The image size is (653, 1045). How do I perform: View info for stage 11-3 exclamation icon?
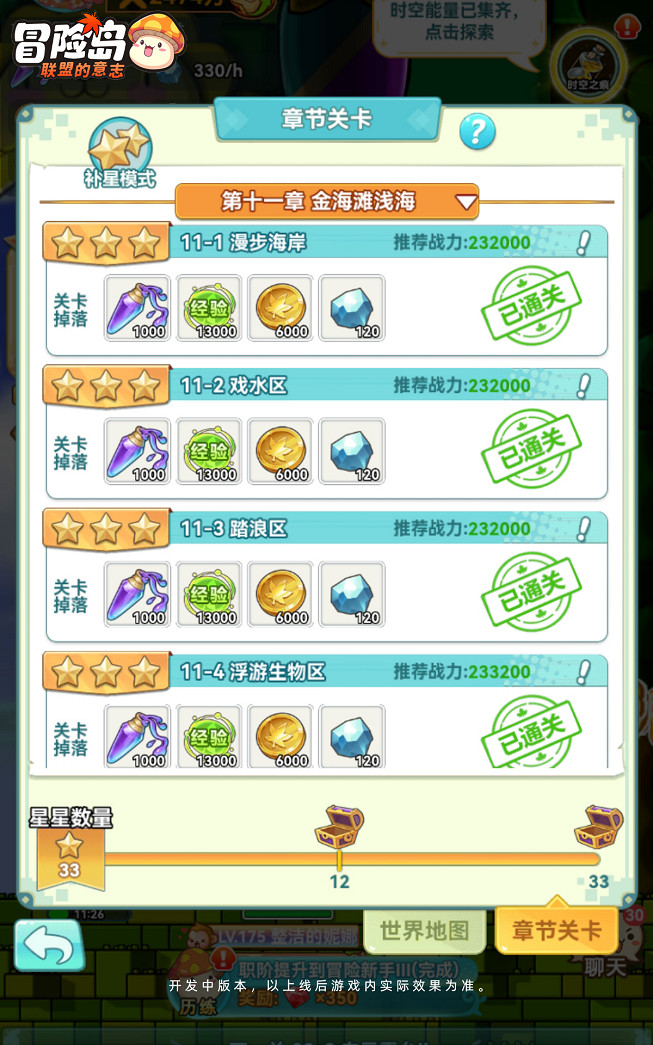(x=583, y=528)
